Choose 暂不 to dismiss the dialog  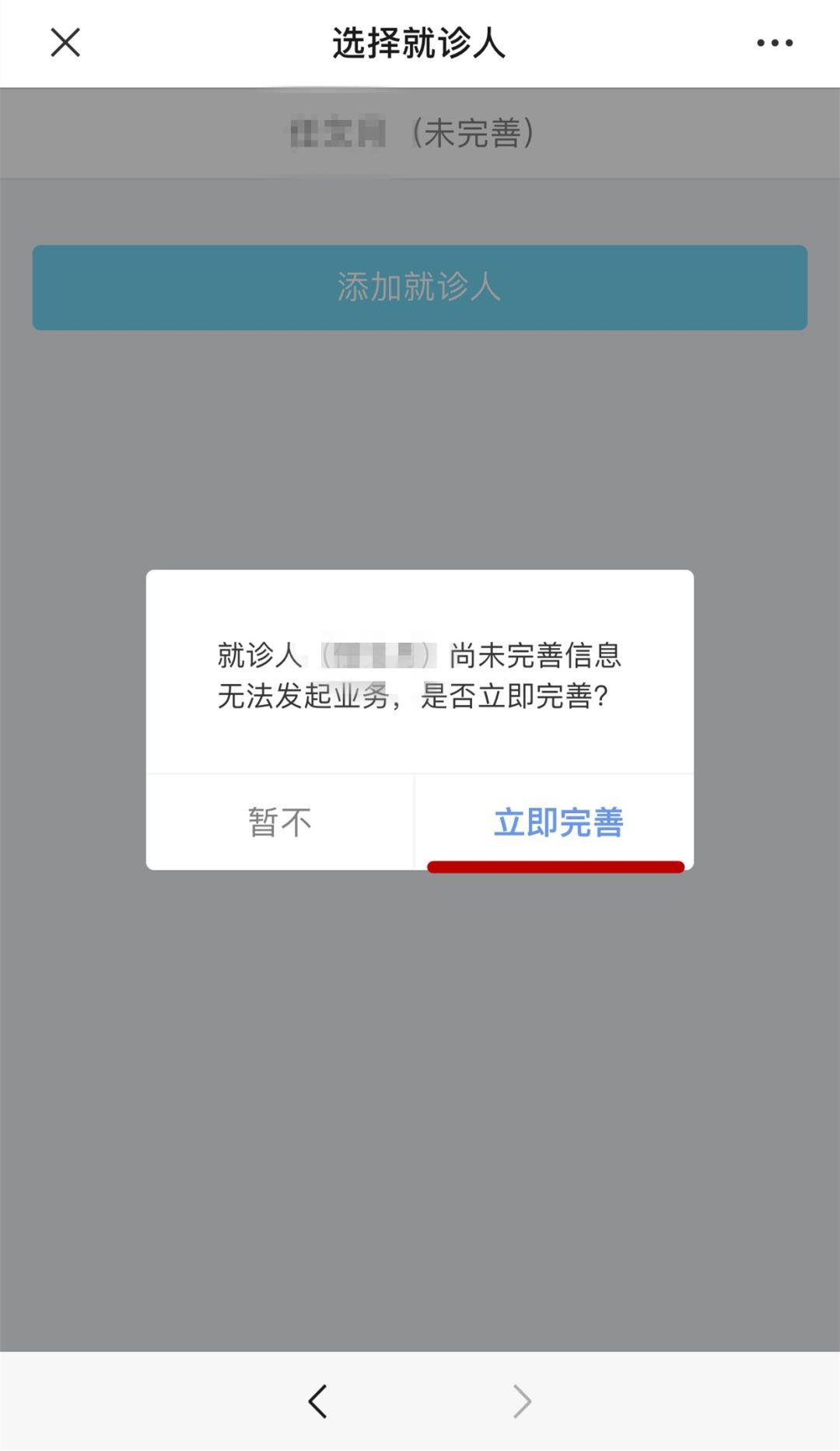pyautogui.click(x=280, y=822)
